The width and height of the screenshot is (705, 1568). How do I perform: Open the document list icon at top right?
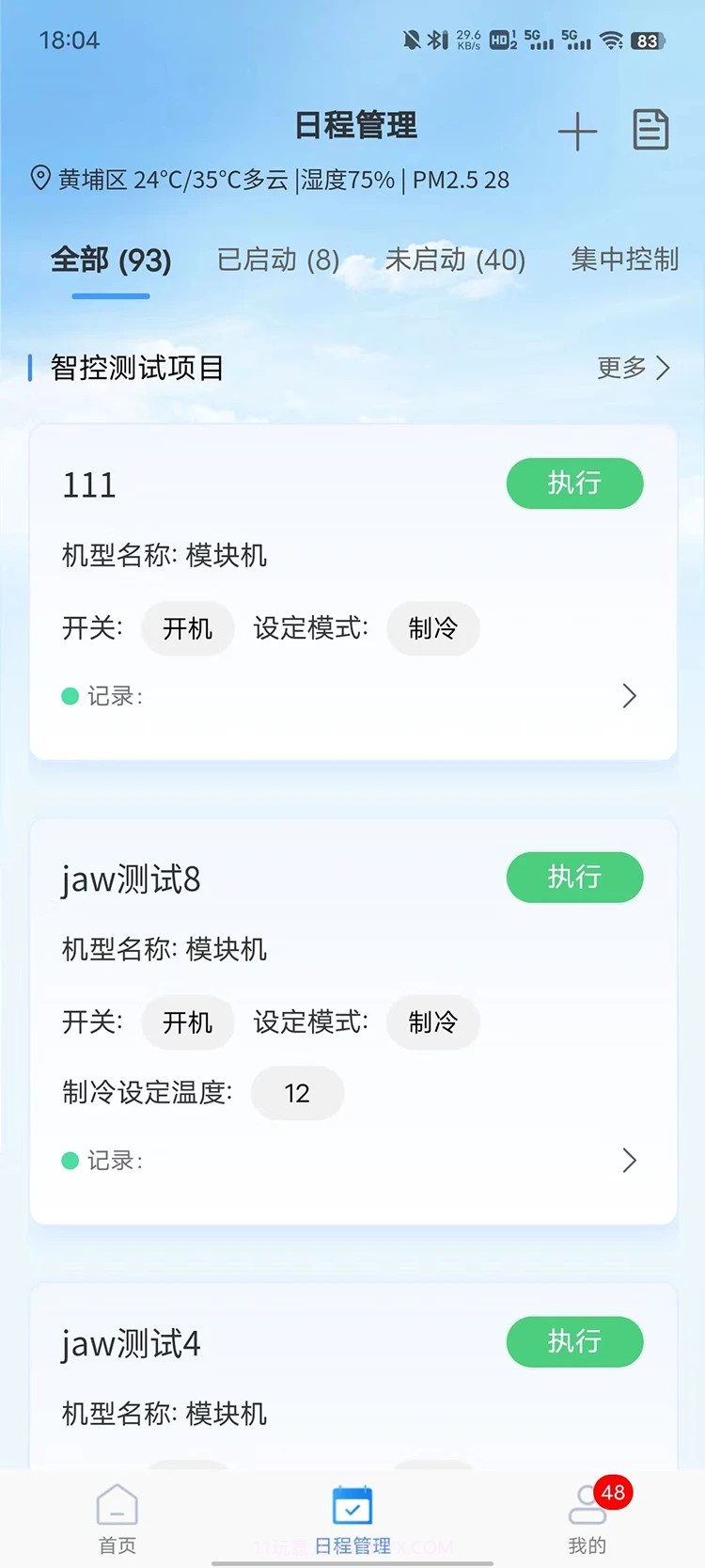(x=650, y=131)
